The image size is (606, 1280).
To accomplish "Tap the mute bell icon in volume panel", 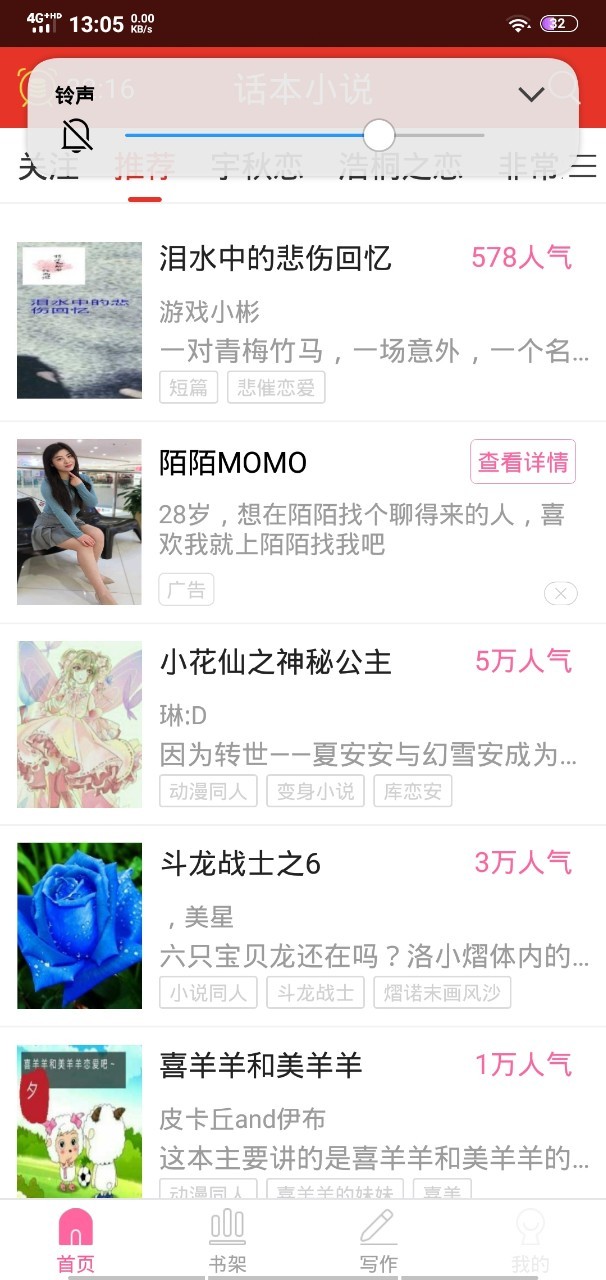I will 76,134.
